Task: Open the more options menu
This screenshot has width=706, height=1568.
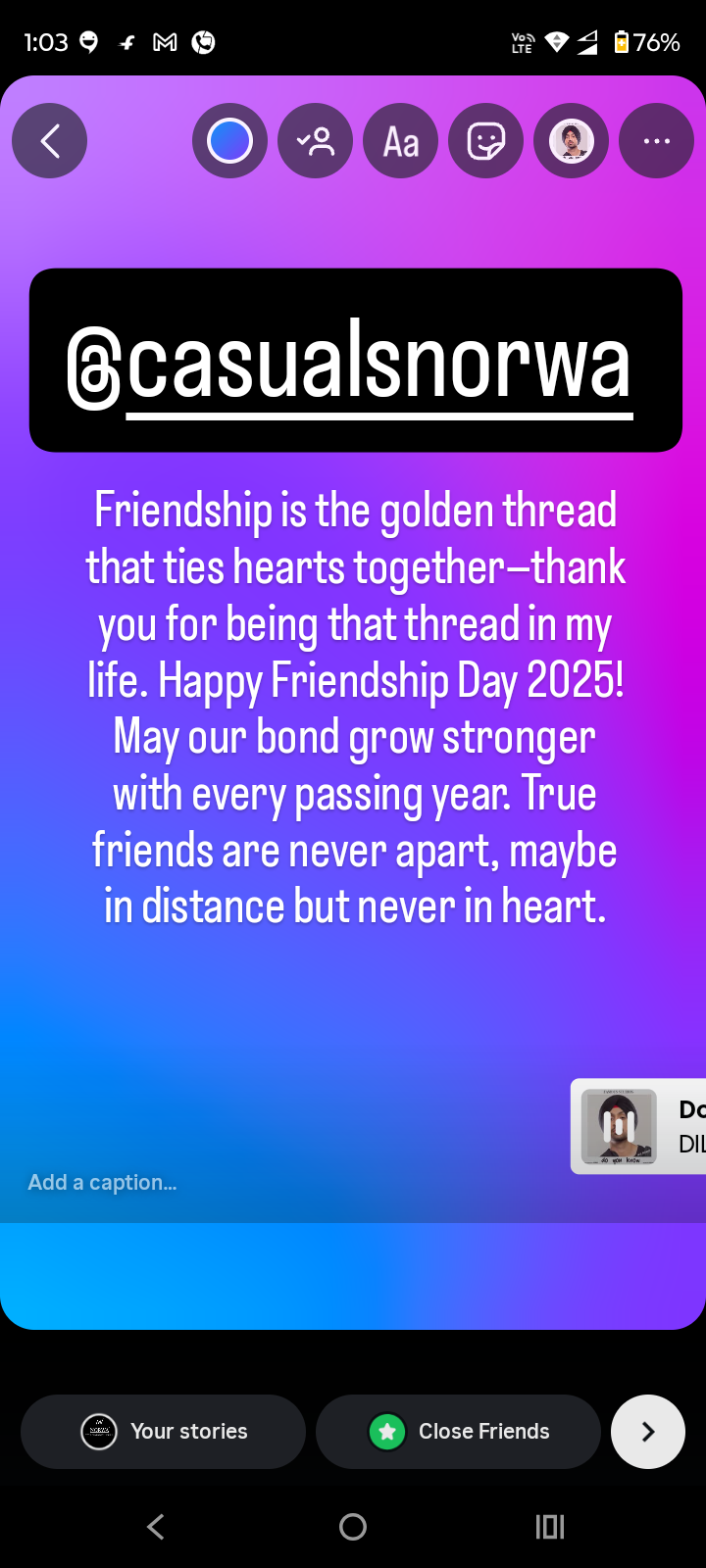Action: 656,141
